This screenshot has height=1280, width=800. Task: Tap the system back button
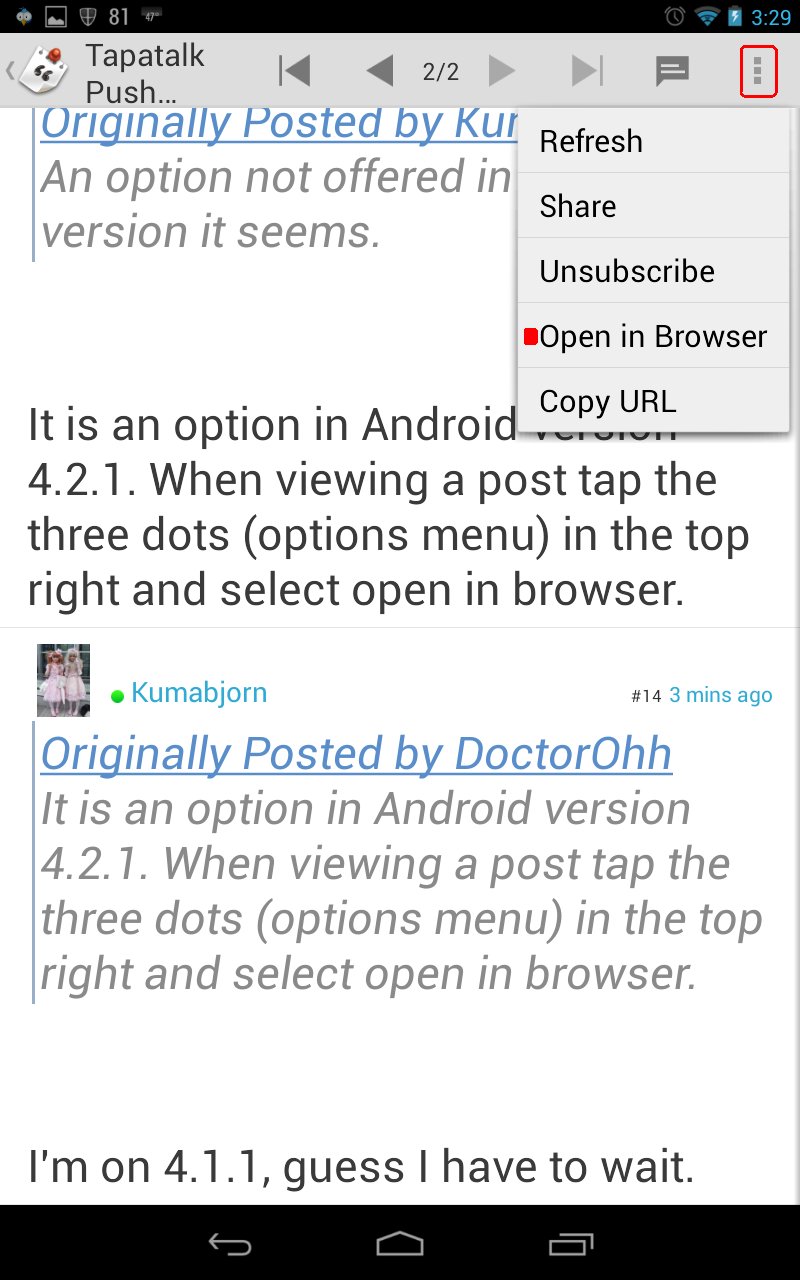229,1244
